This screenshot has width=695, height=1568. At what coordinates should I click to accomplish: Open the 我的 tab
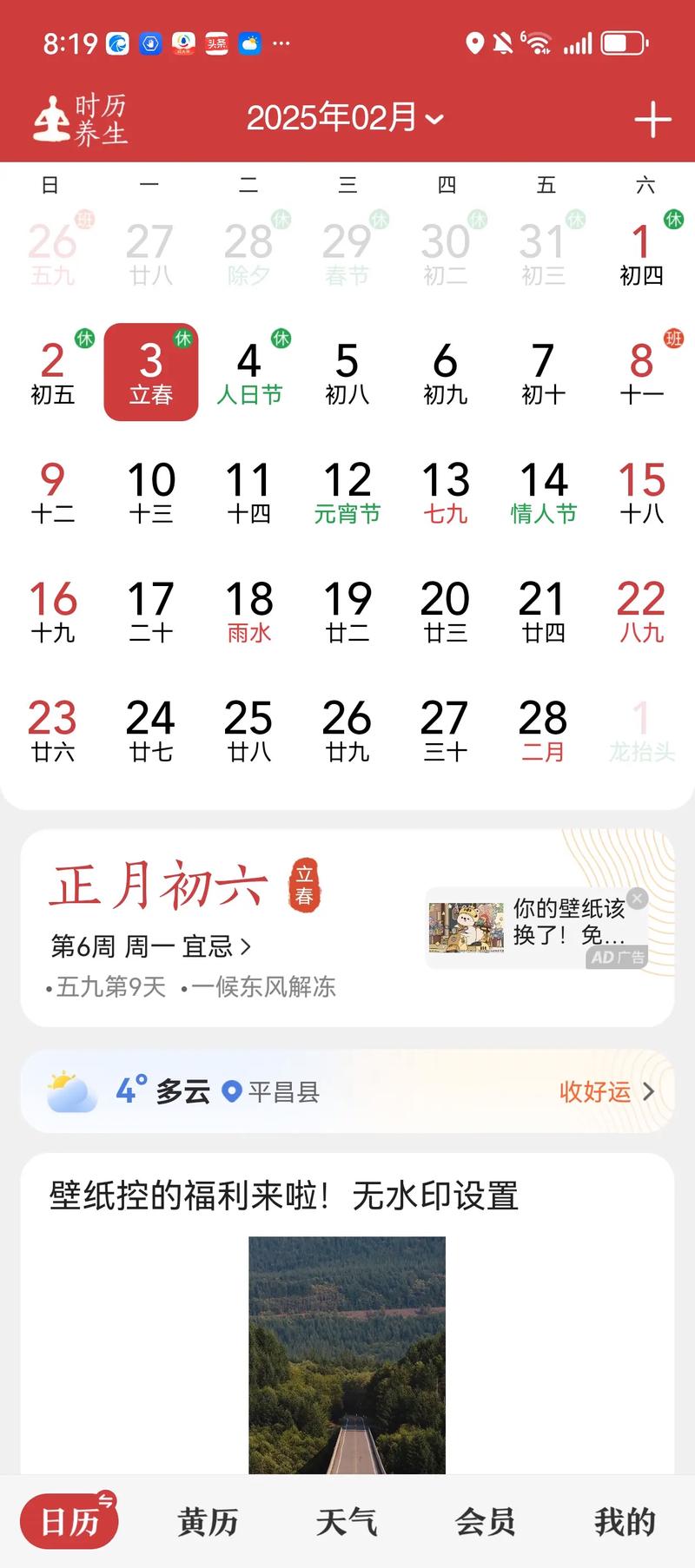(x=625, y=1521)
